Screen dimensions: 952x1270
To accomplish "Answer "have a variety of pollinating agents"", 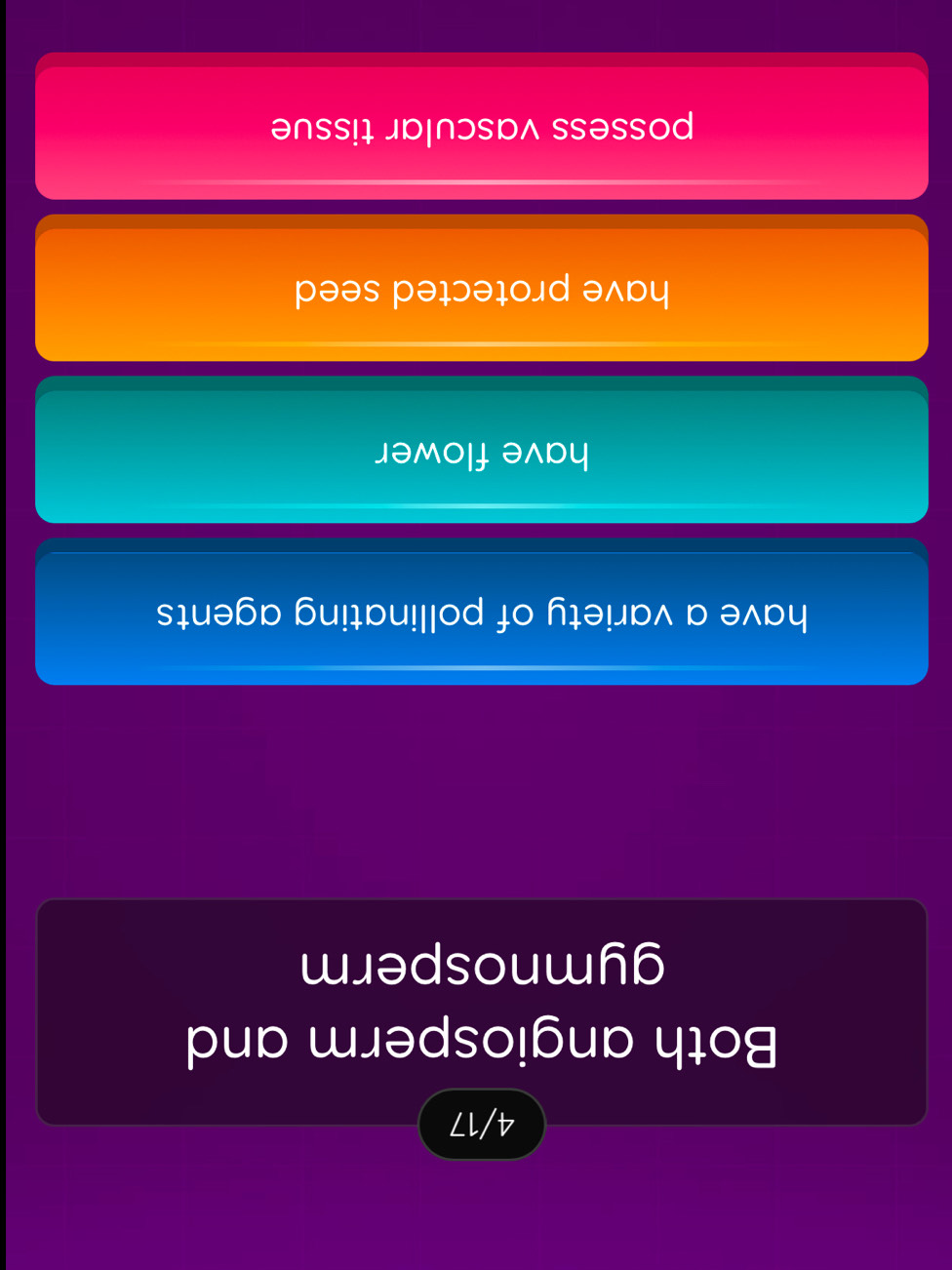I will (x=481, y=614).
